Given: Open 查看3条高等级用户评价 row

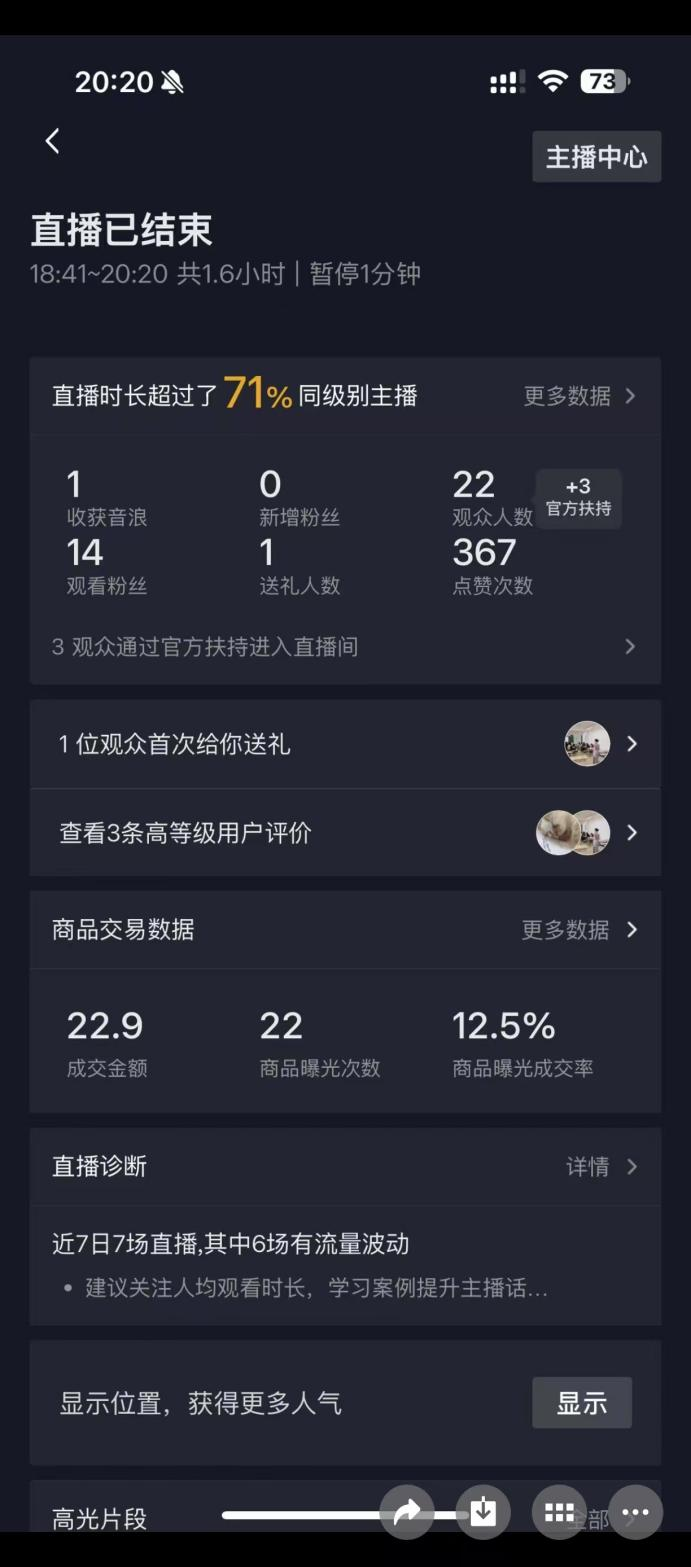Looking at the screenshot, I should click(x=345, y=833).
